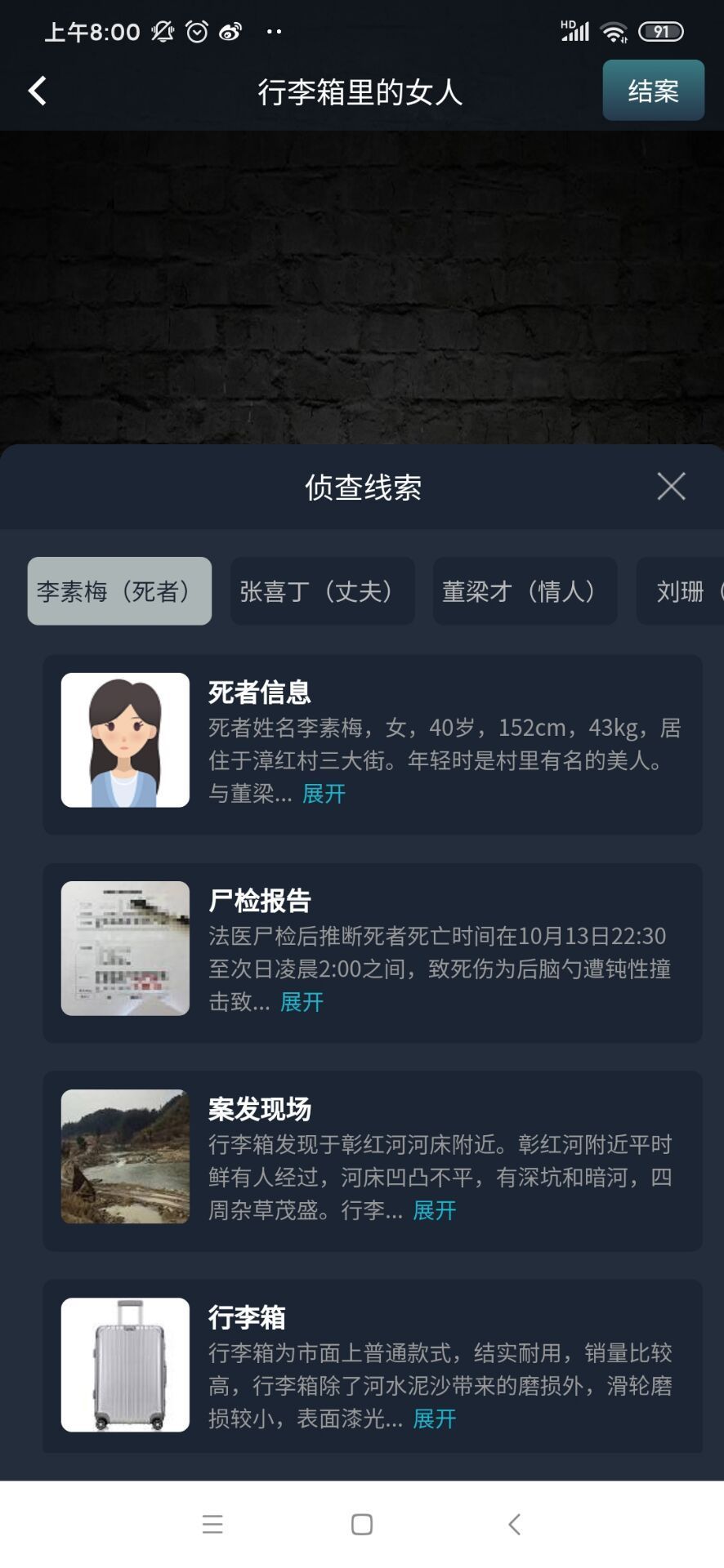The height and width of the screenshot is (1568, 724).
Task: Tap the battery indicator showing 91
Action: (662, 30)
